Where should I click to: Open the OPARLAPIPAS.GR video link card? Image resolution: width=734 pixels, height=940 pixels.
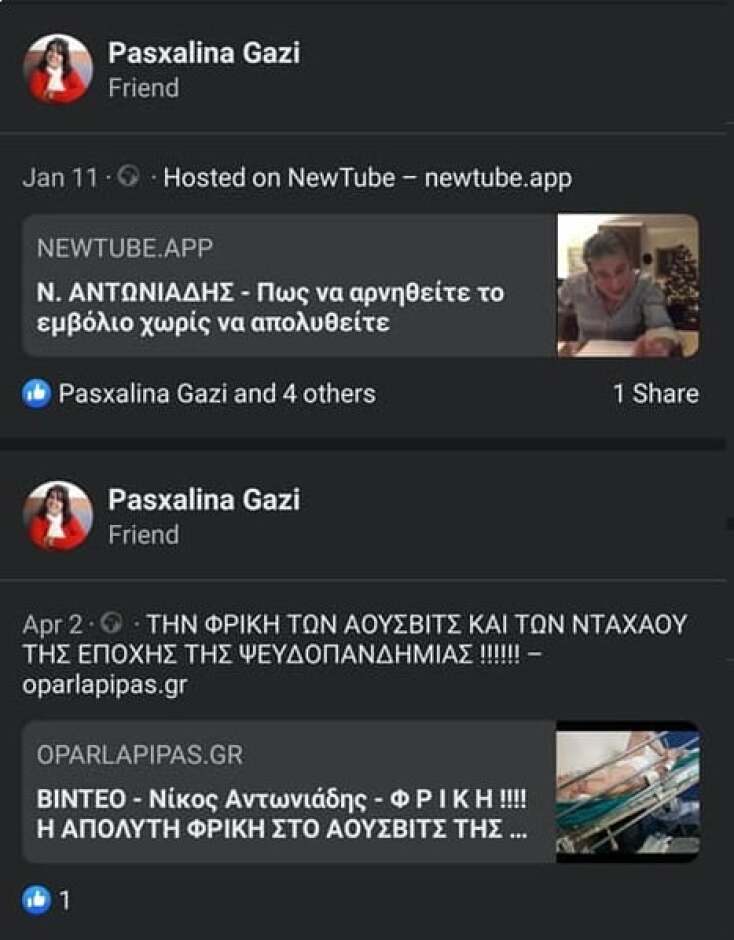pos(290,792)
